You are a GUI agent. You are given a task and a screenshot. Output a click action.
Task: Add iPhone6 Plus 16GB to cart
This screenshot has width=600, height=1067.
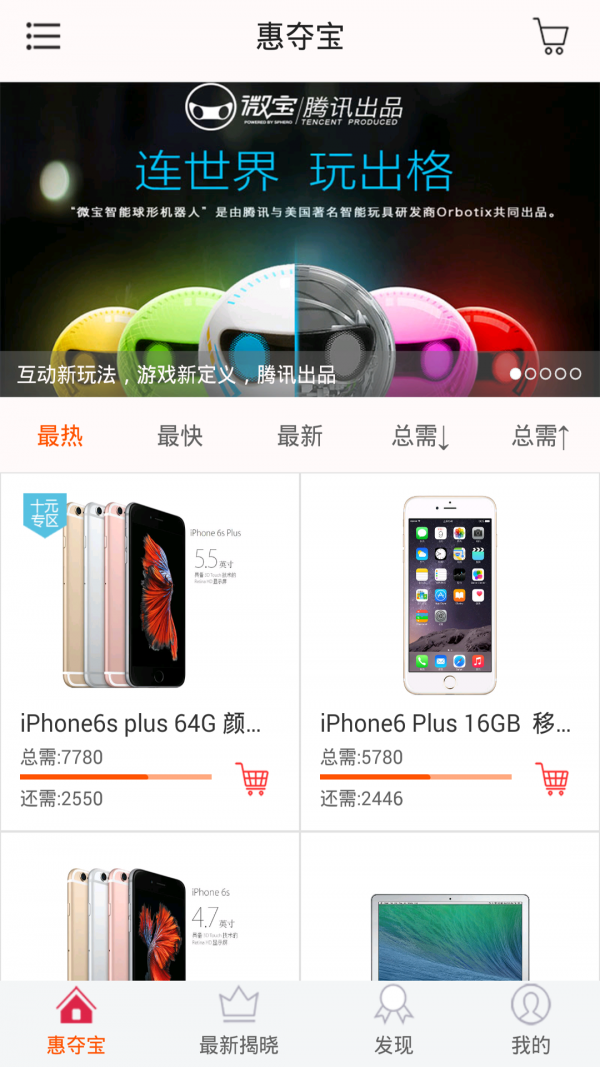coord(552,778)
